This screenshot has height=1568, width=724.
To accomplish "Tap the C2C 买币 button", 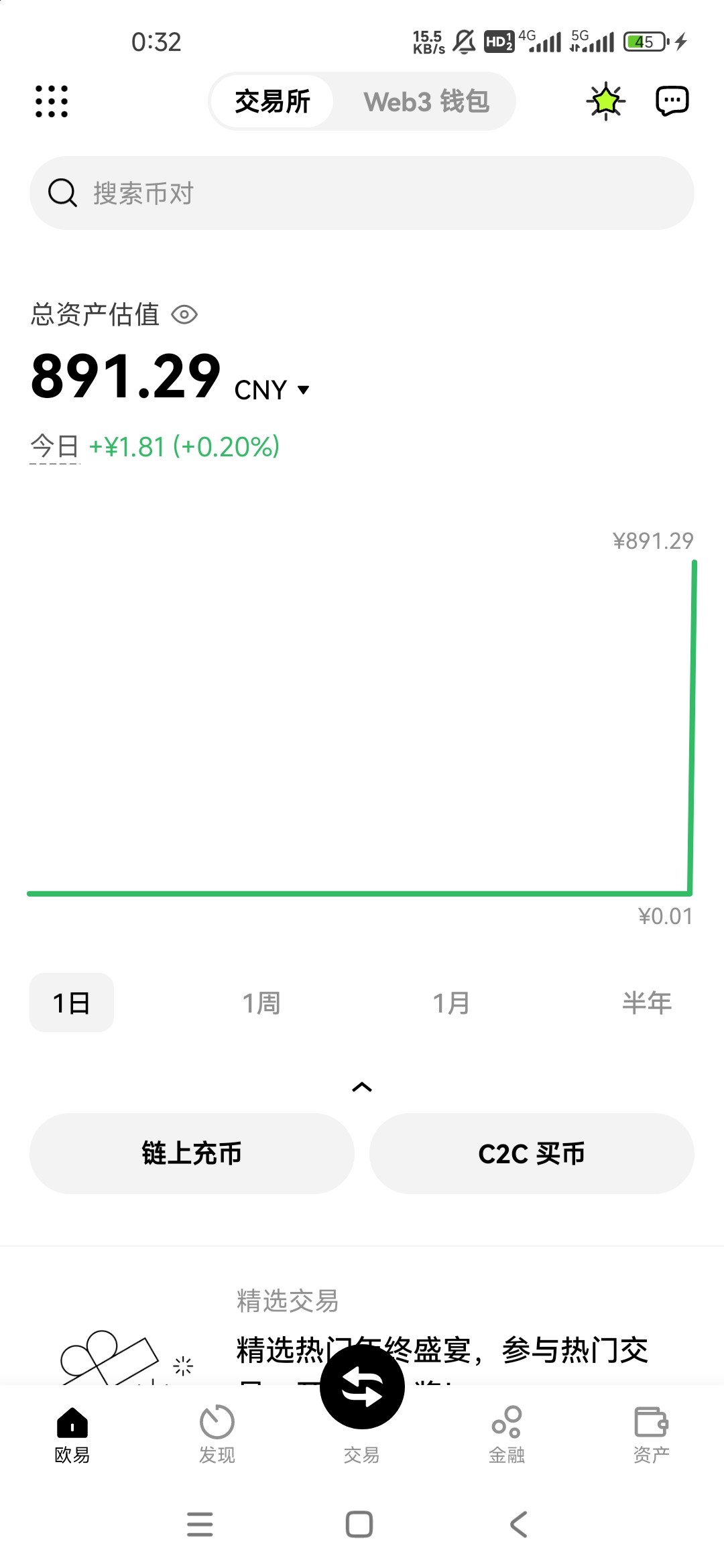I will 532,1153.
